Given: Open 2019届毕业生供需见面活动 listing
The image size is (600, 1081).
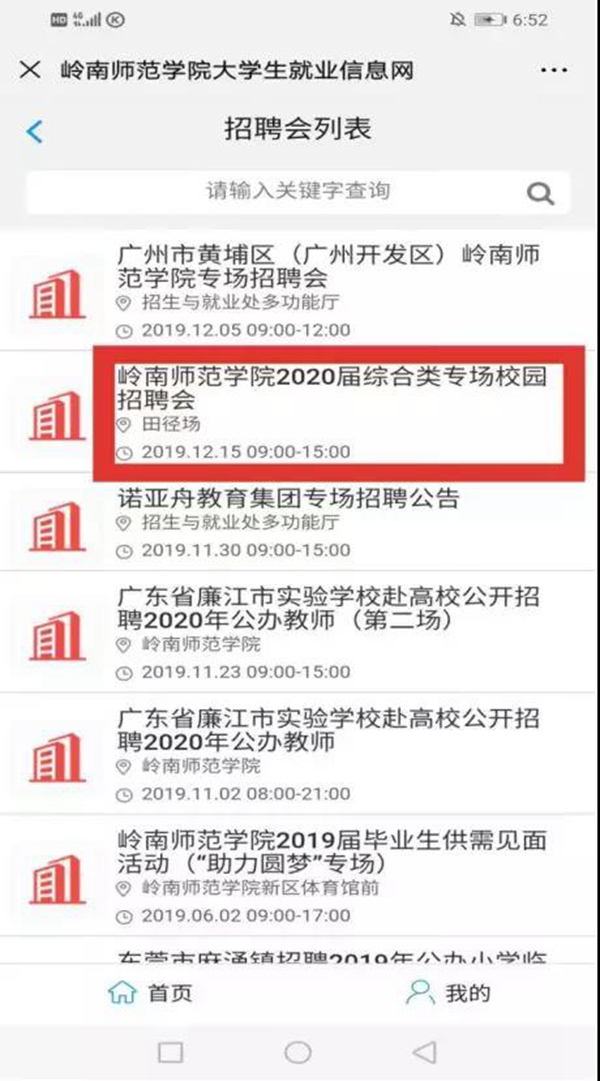Looking at the screenshot, I should point(330,851).
